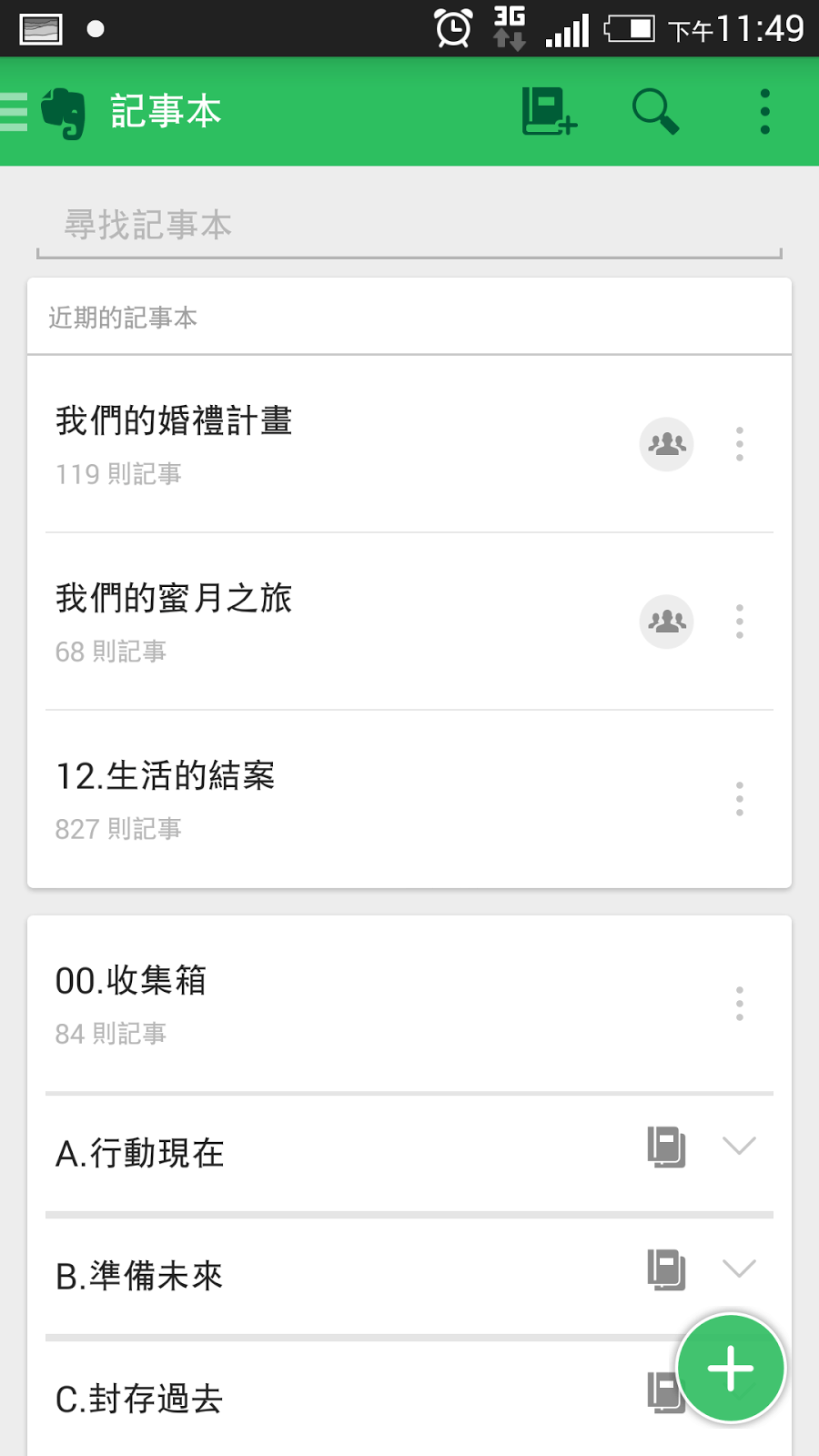Open options for 00.收集箱
The image size is (819, 1456).
(x=740, y=1004)
